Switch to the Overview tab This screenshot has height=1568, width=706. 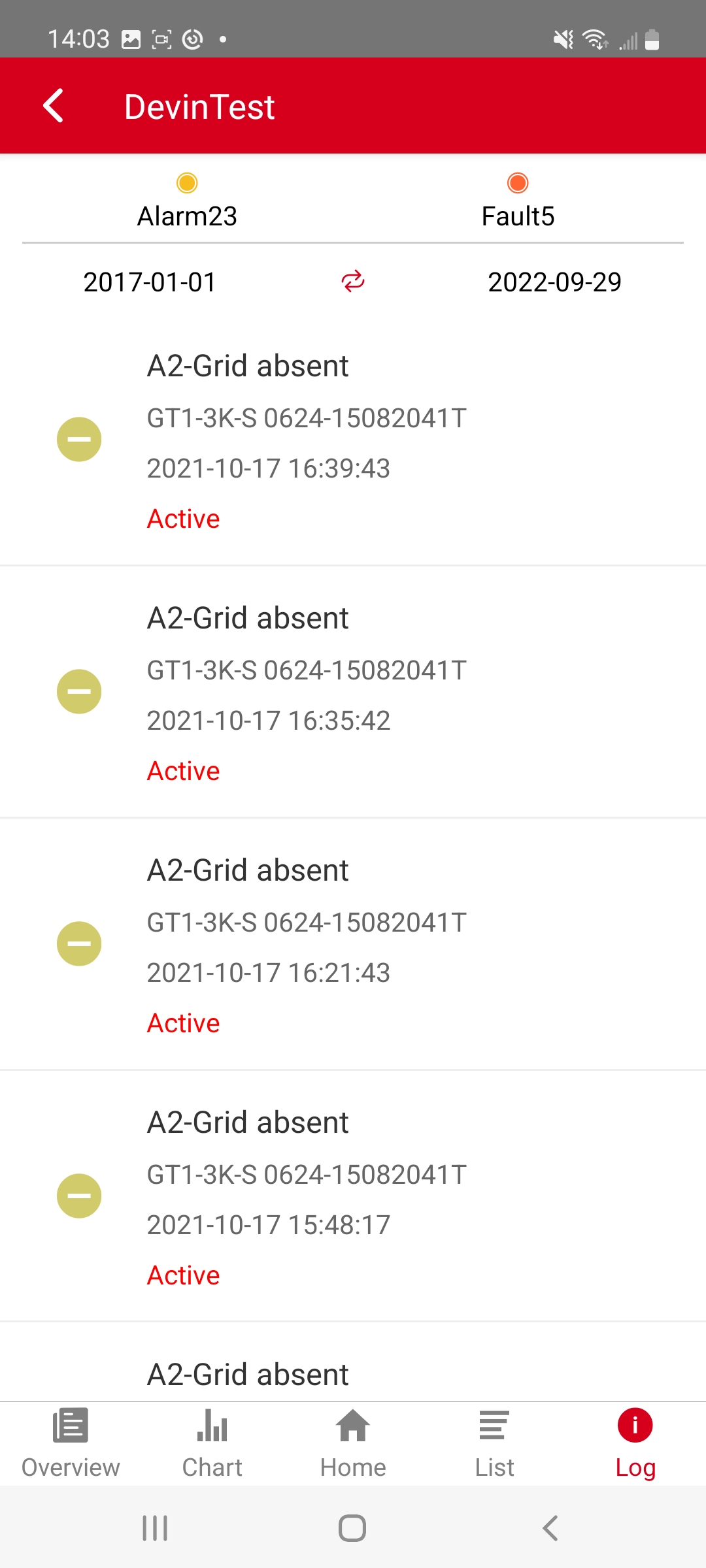pos(71,1443)
